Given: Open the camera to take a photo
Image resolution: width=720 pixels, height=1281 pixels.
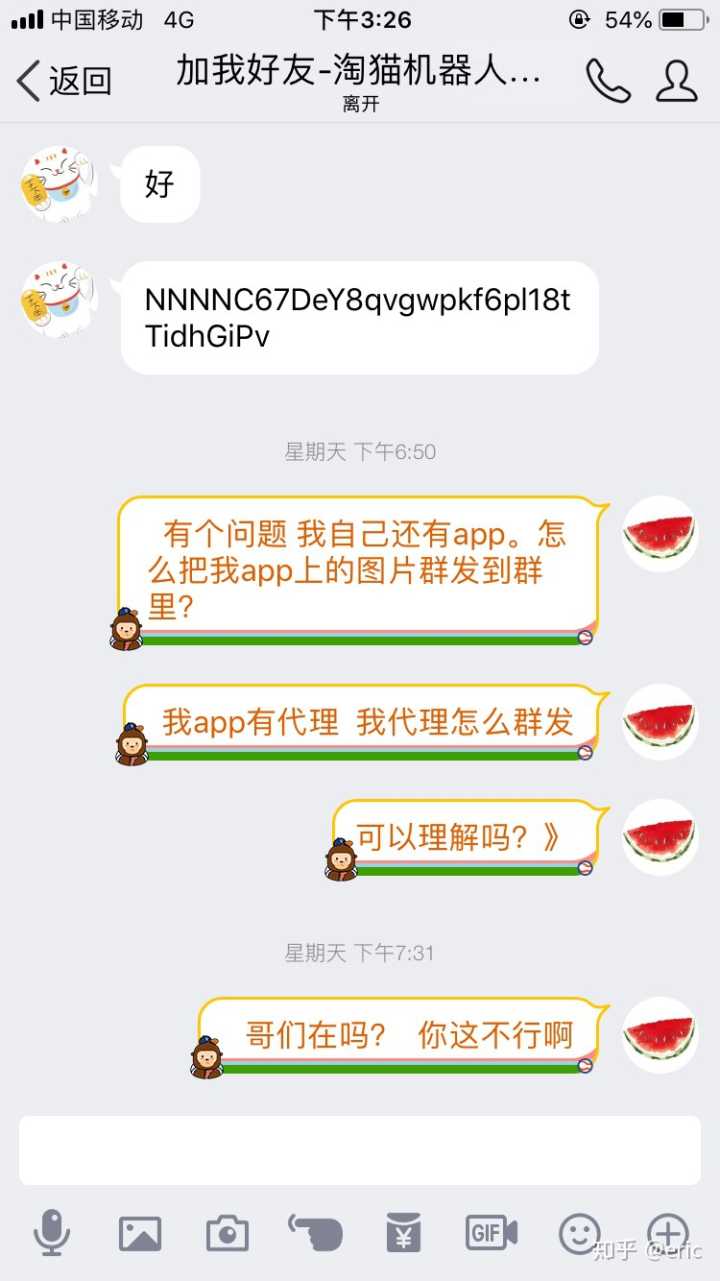Looking at the screenshot, I should [227, 1233].
